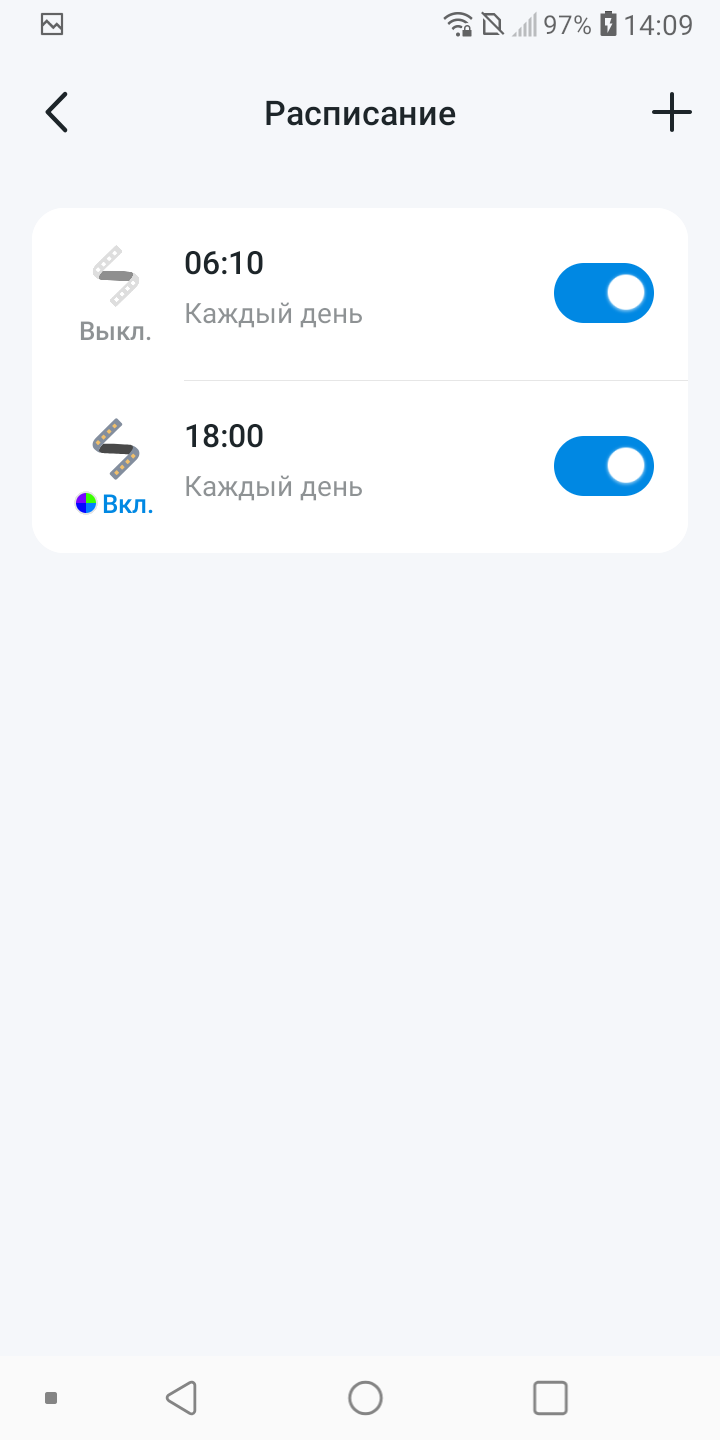Tap the system home button
This screenshot has height=1440, width=720.
365,1397
